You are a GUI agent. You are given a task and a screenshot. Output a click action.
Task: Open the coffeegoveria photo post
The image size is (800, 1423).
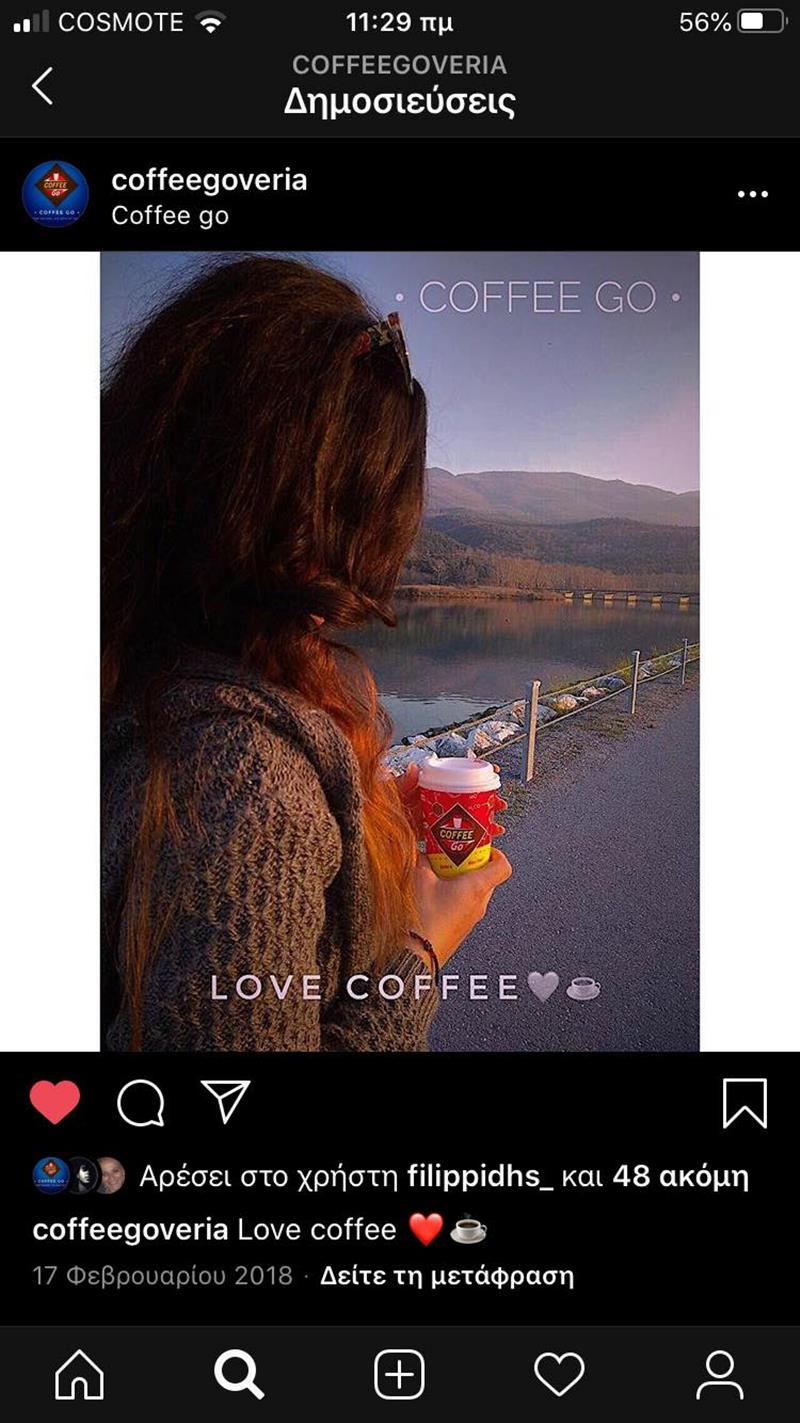pos(400,651)
